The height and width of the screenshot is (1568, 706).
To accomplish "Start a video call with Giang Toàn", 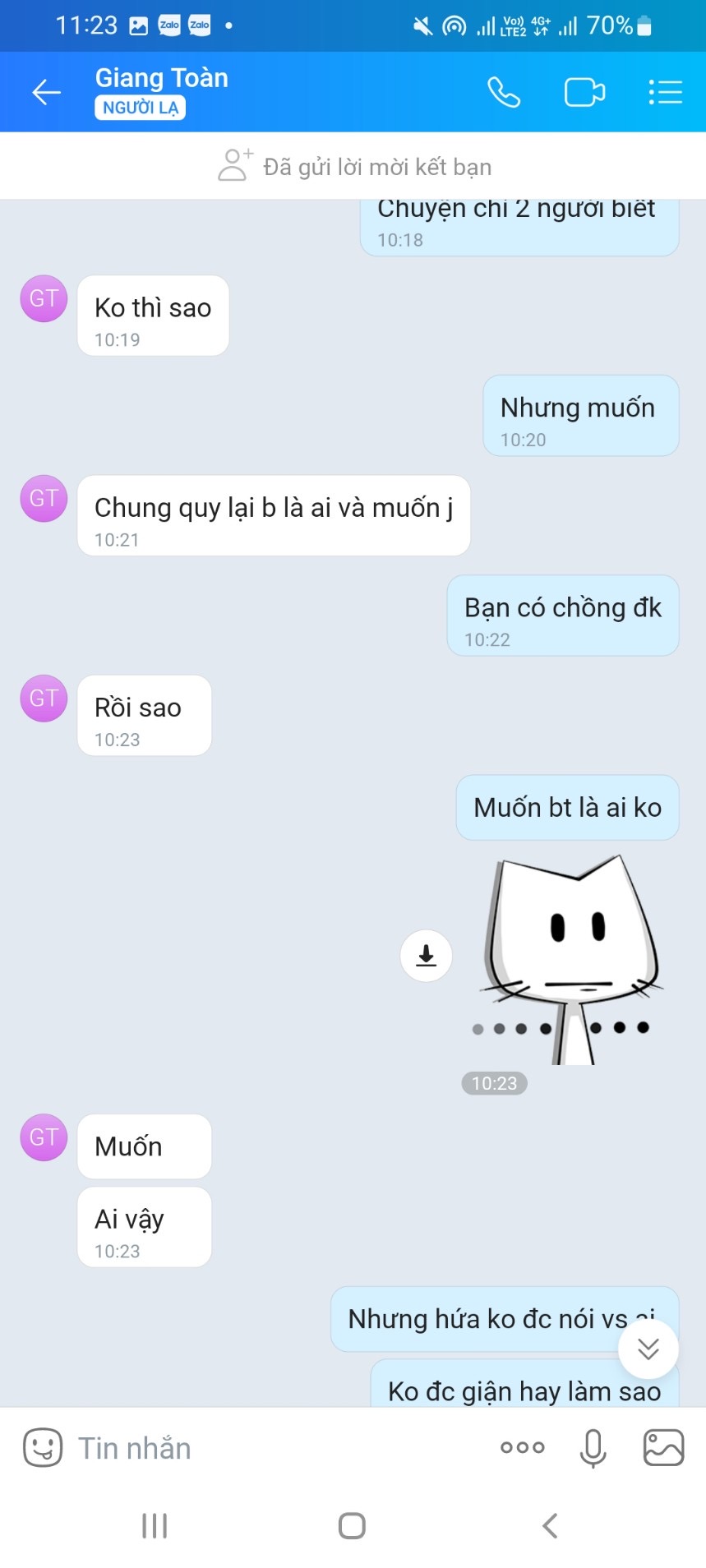I will click(x=584, y=92).
